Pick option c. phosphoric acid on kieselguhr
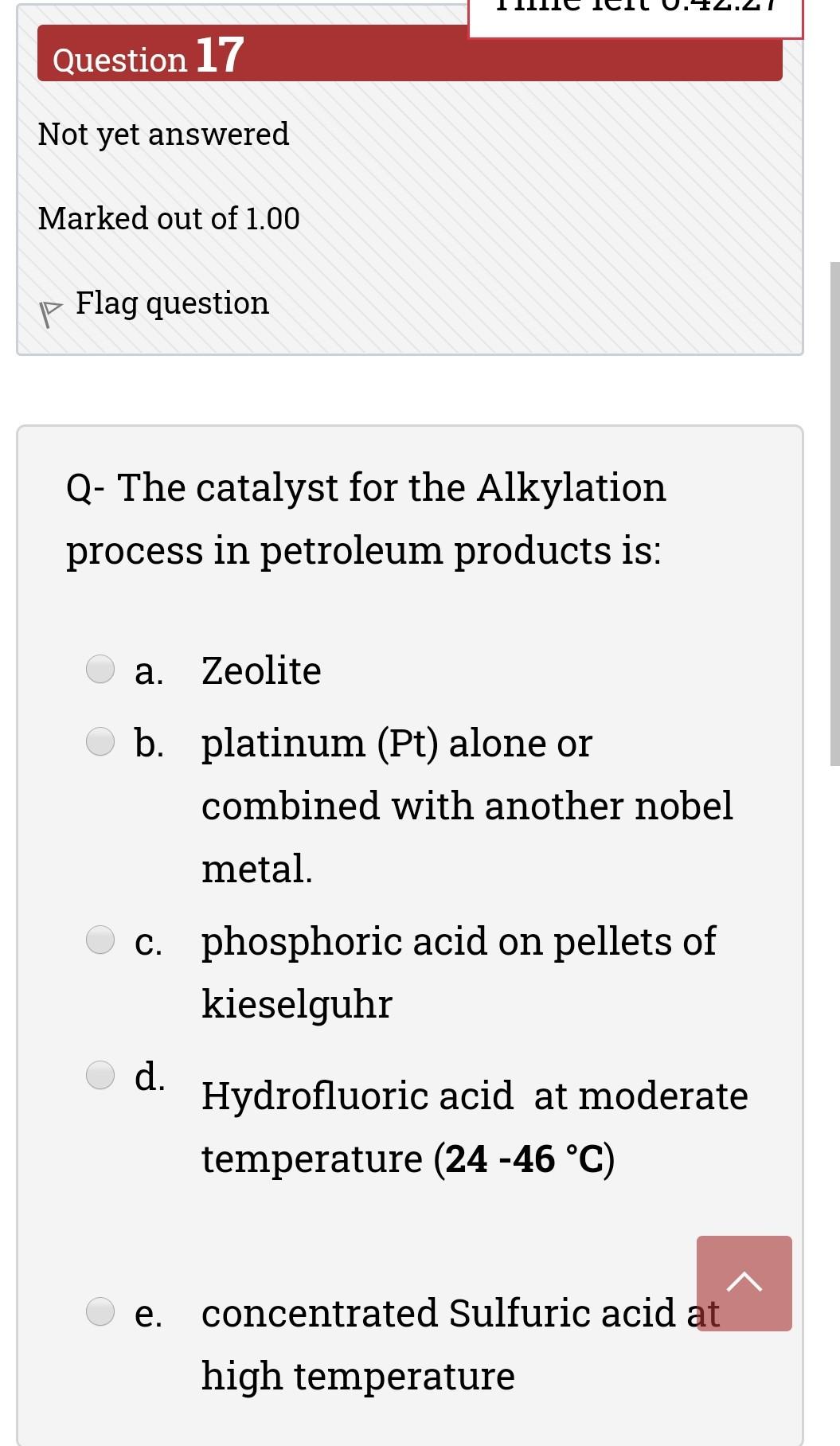This screenshot has height=1446, width=840. coord(100,940)
